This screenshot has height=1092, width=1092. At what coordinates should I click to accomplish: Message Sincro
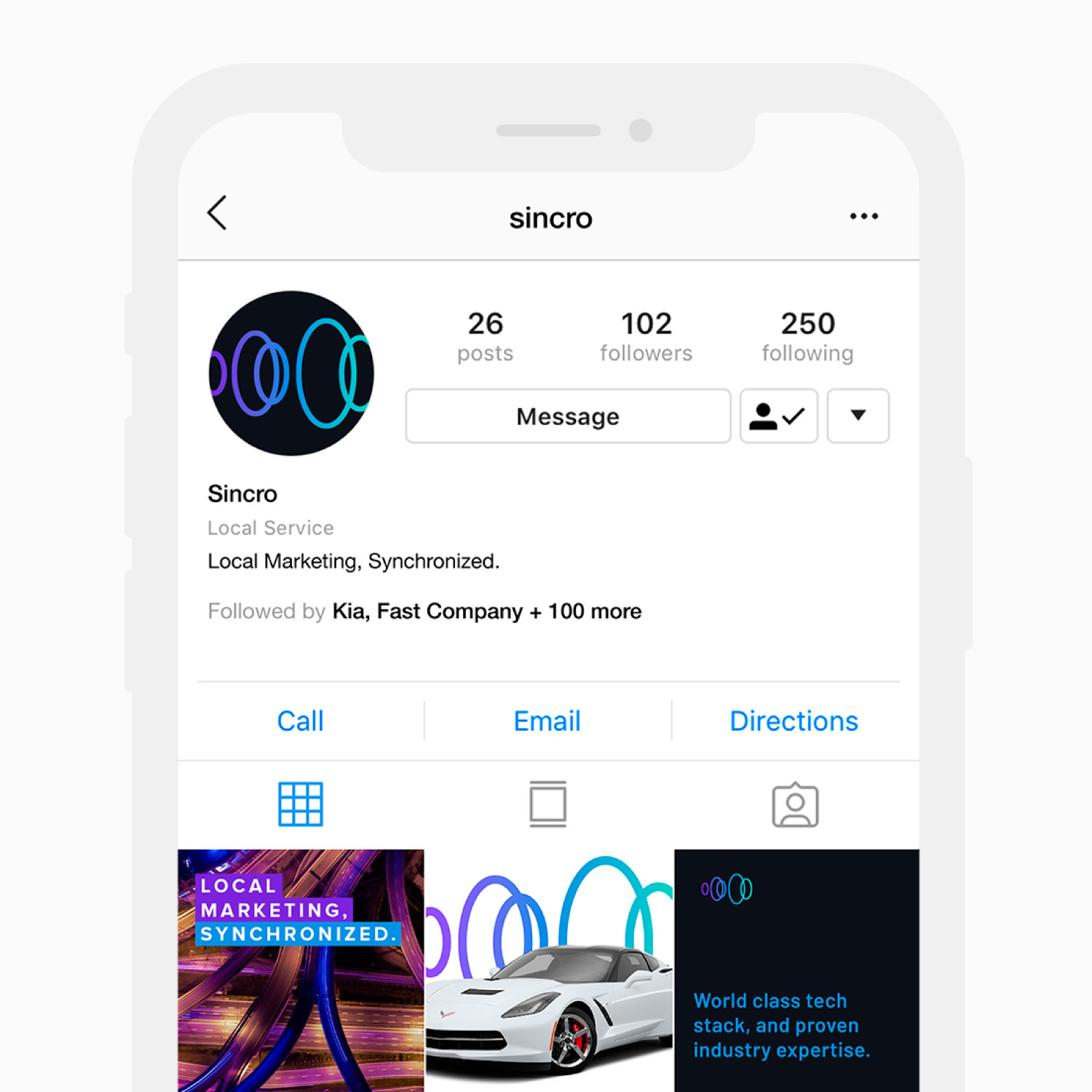(x=568, y=416)
